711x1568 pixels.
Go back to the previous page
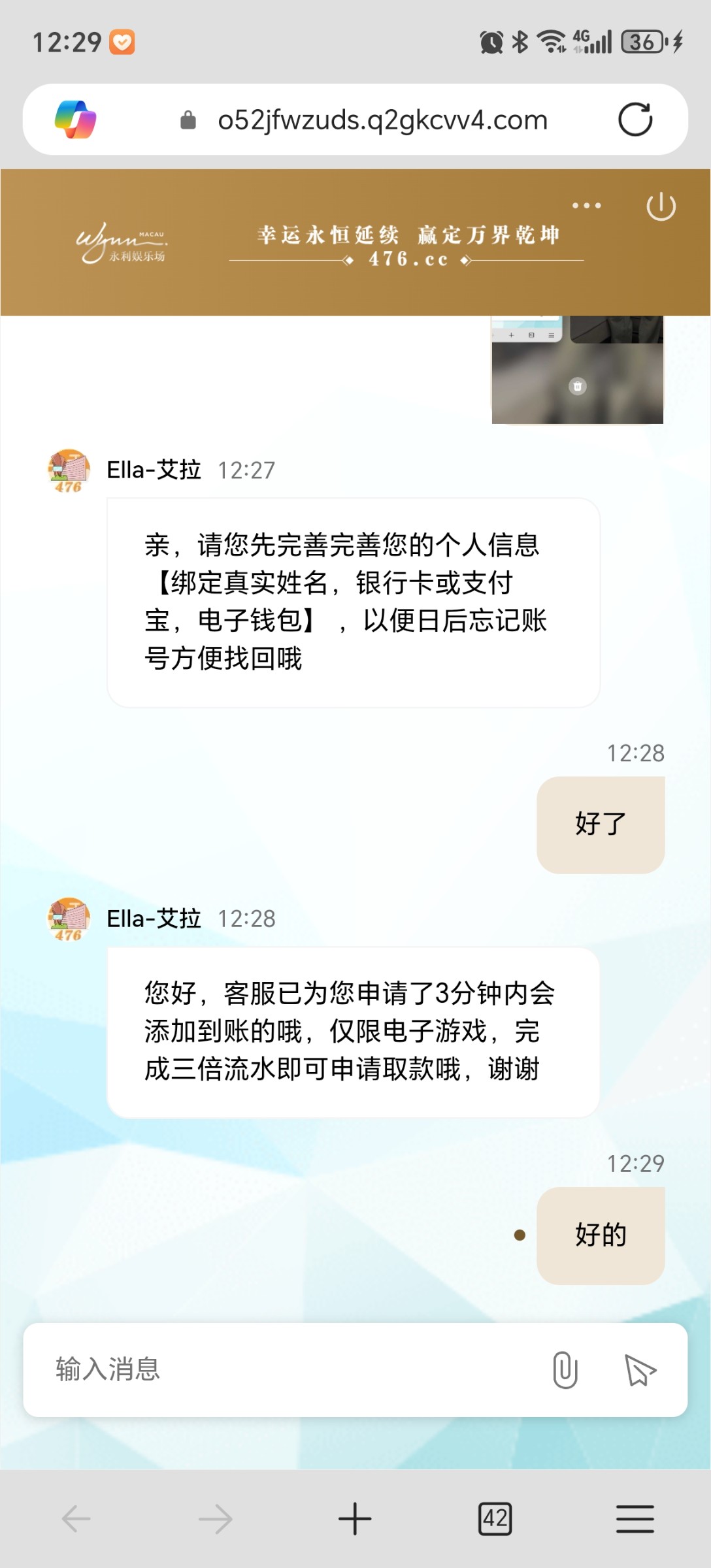click(76, 1518)
